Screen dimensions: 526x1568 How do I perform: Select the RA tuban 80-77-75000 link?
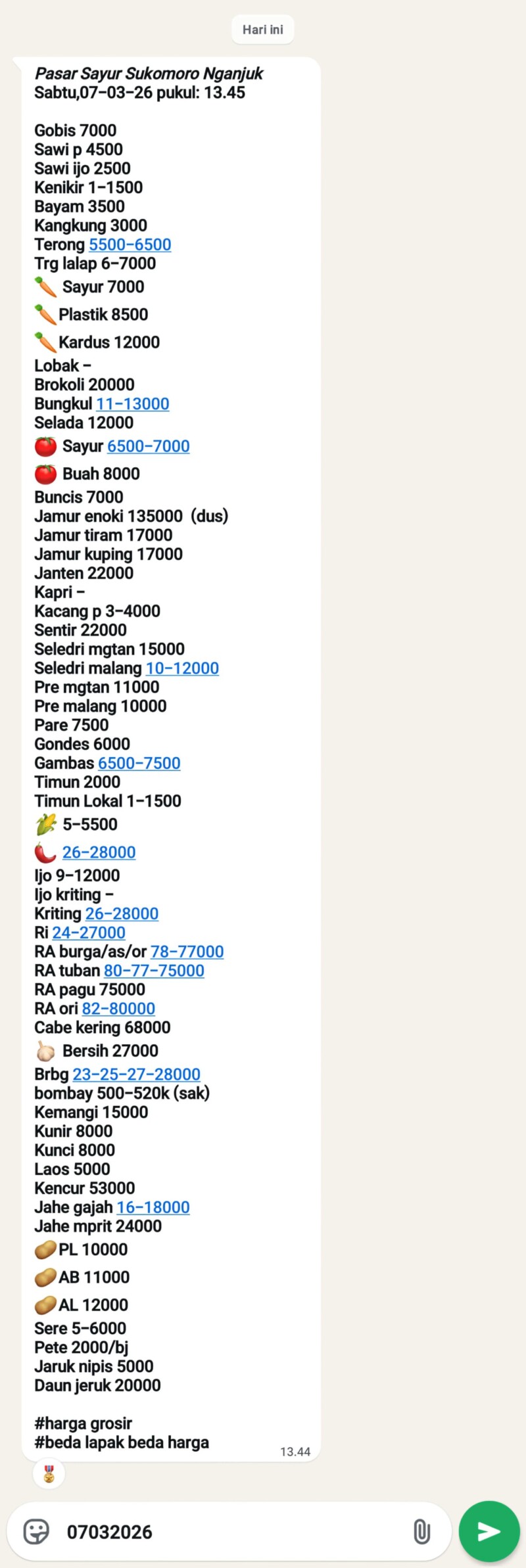[x=155, y=971]
